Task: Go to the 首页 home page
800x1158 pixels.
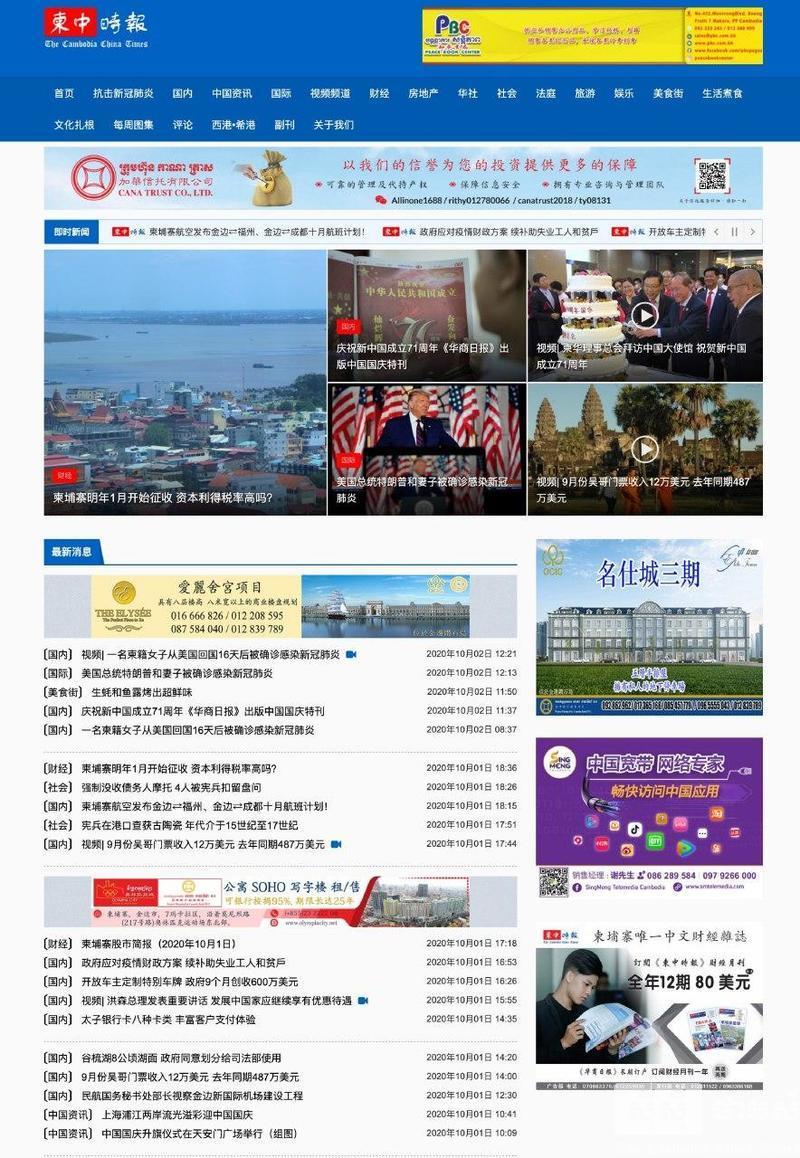Action: pyautogui.click(x=64, y=93)
